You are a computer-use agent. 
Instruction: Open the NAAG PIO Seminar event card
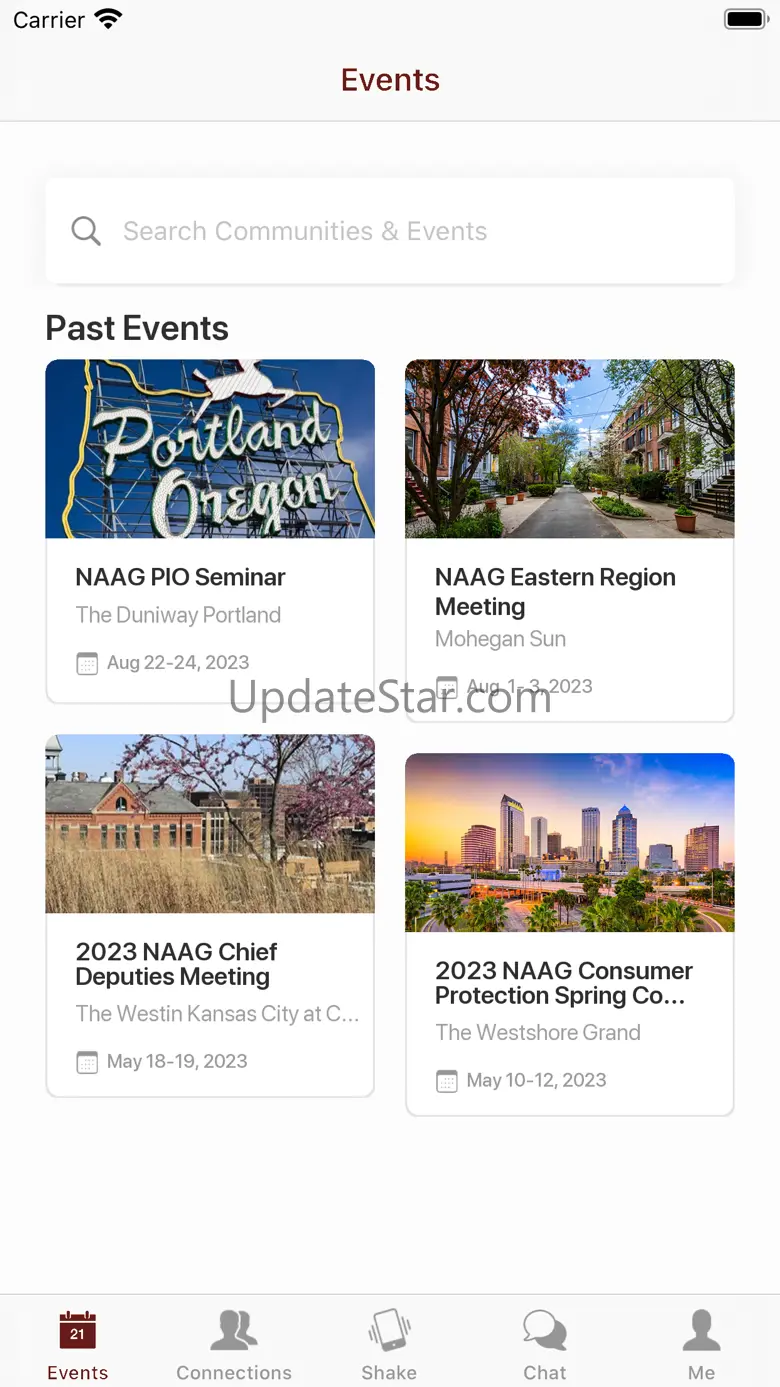(x=210, y=531)
